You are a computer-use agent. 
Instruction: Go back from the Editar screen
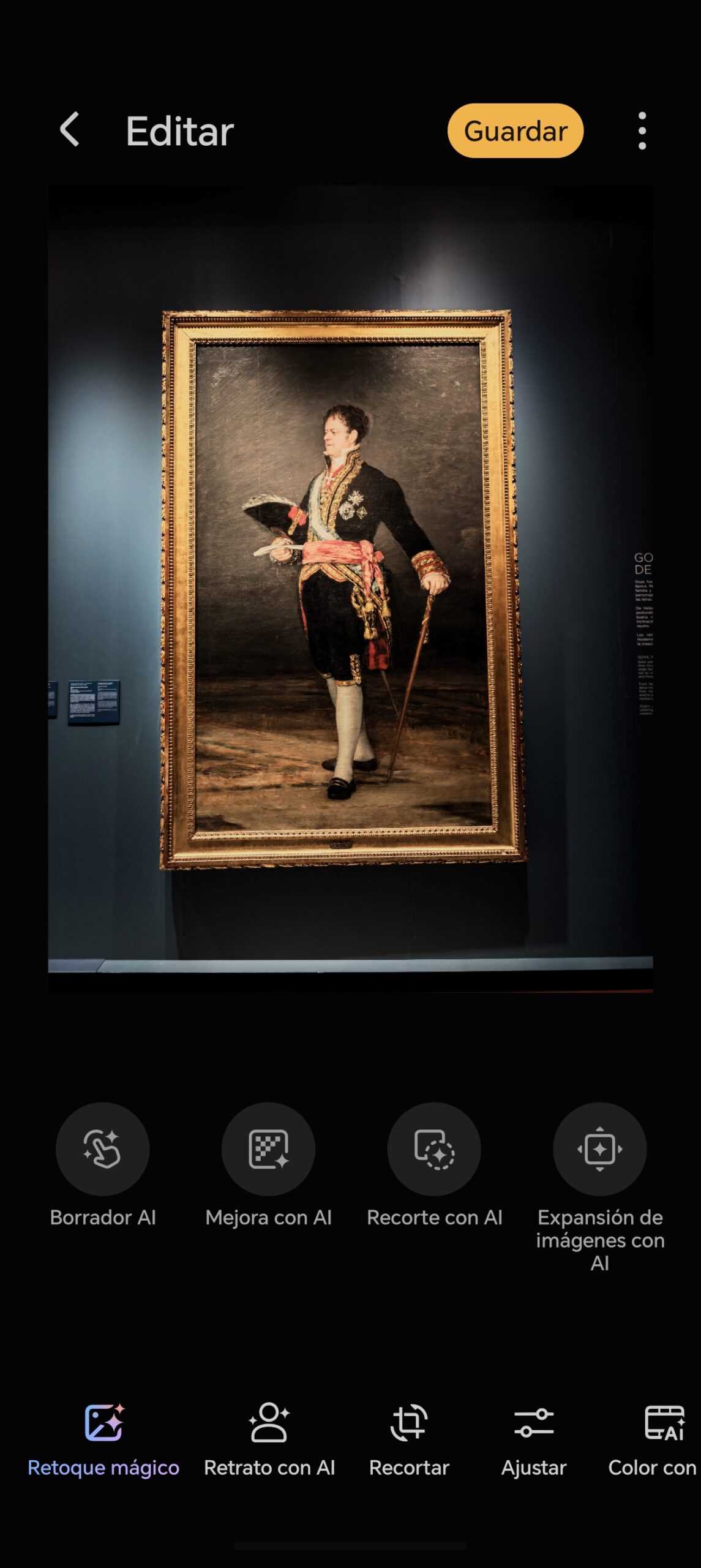click(70, 130)
